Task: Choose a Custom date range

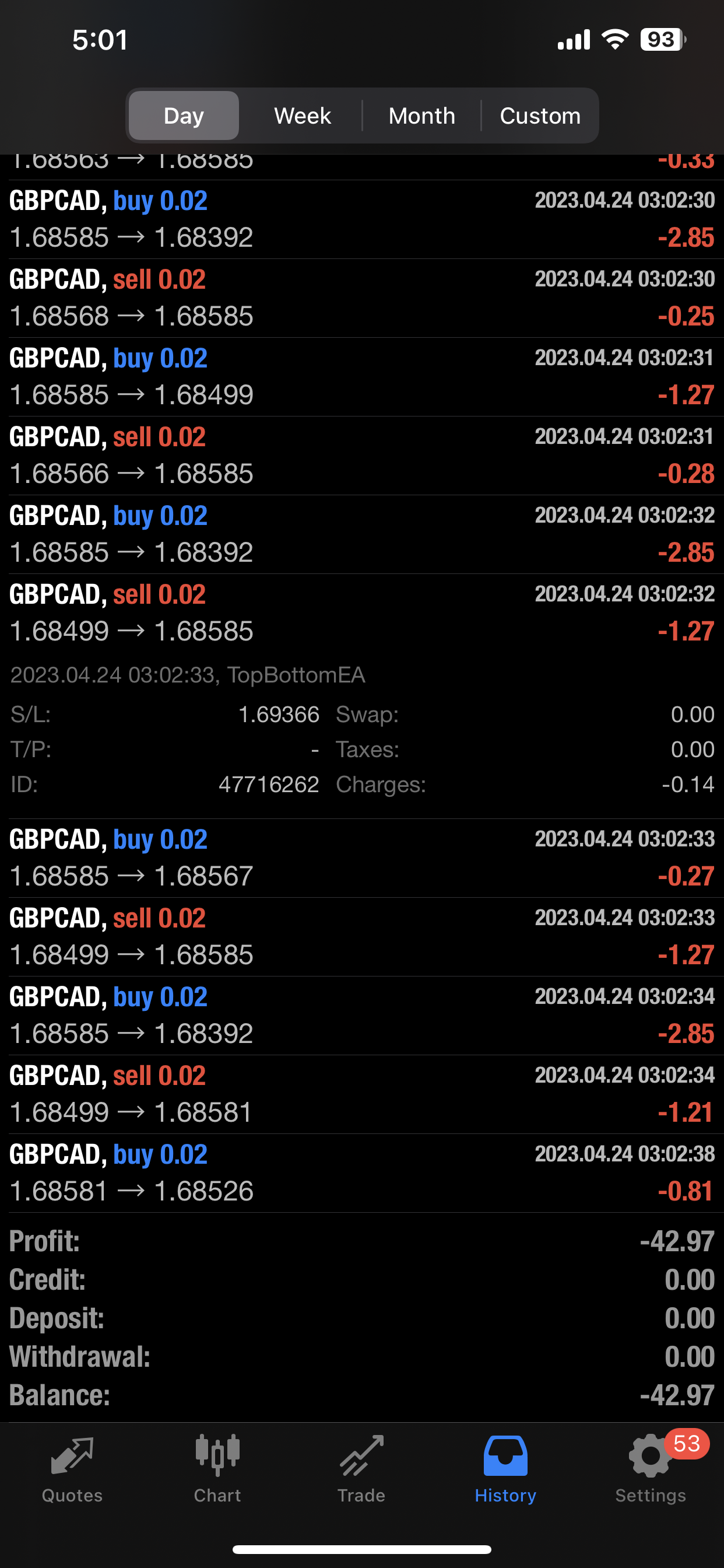Action: pos(540,116)
